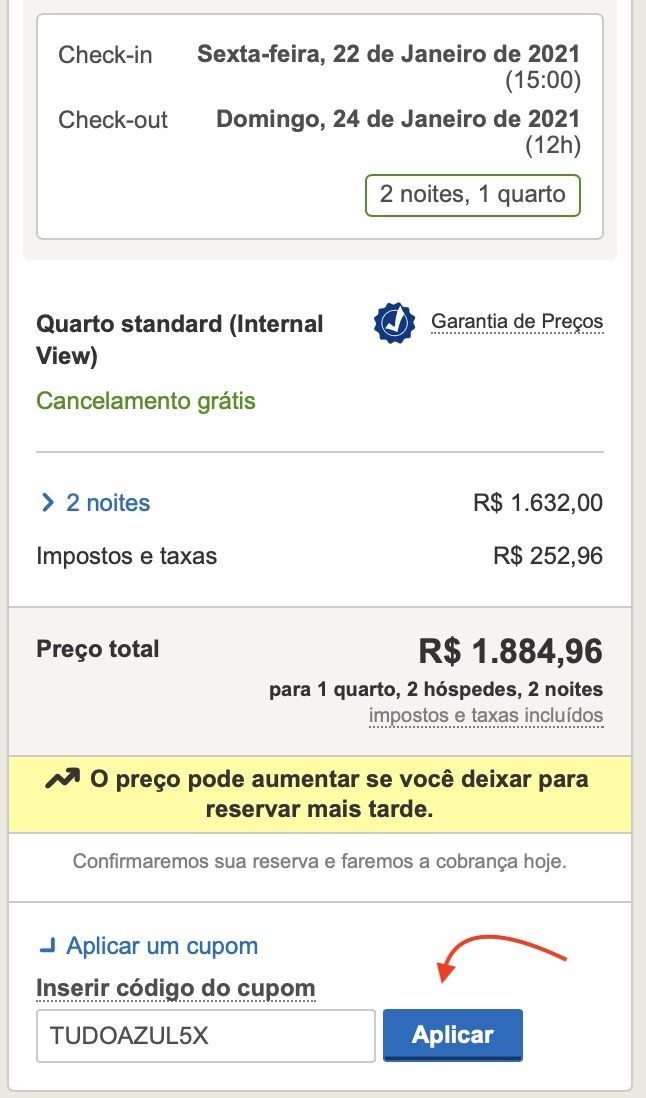Screen dimensions: 646x1098
Task: View impostos e taxas incluídos details
Action: [486, 716]
